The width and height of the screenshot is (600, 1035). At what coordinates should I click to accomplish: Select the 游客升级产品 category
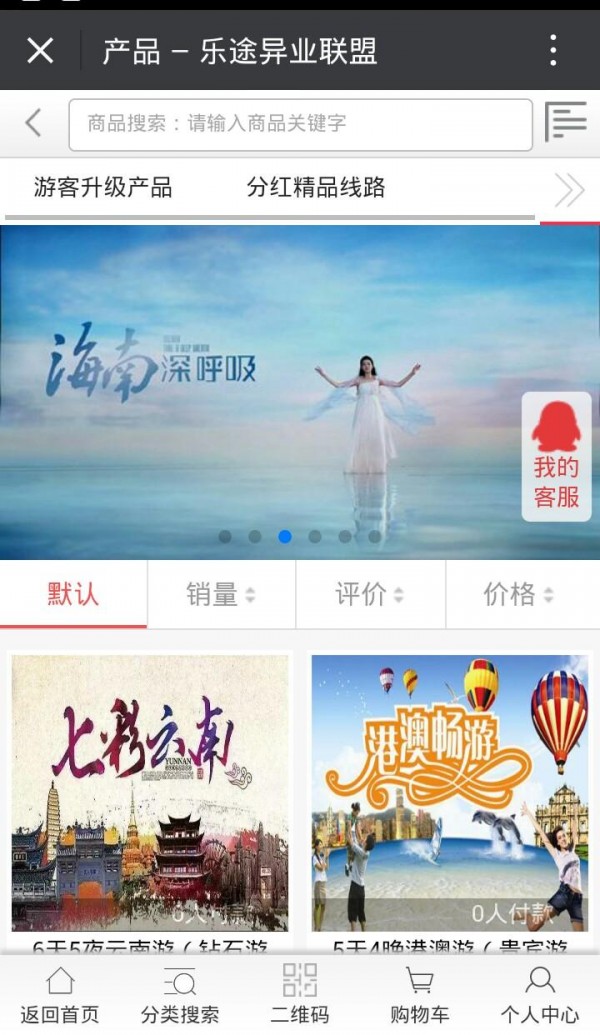pyautogui.click(x=103, y=187)
